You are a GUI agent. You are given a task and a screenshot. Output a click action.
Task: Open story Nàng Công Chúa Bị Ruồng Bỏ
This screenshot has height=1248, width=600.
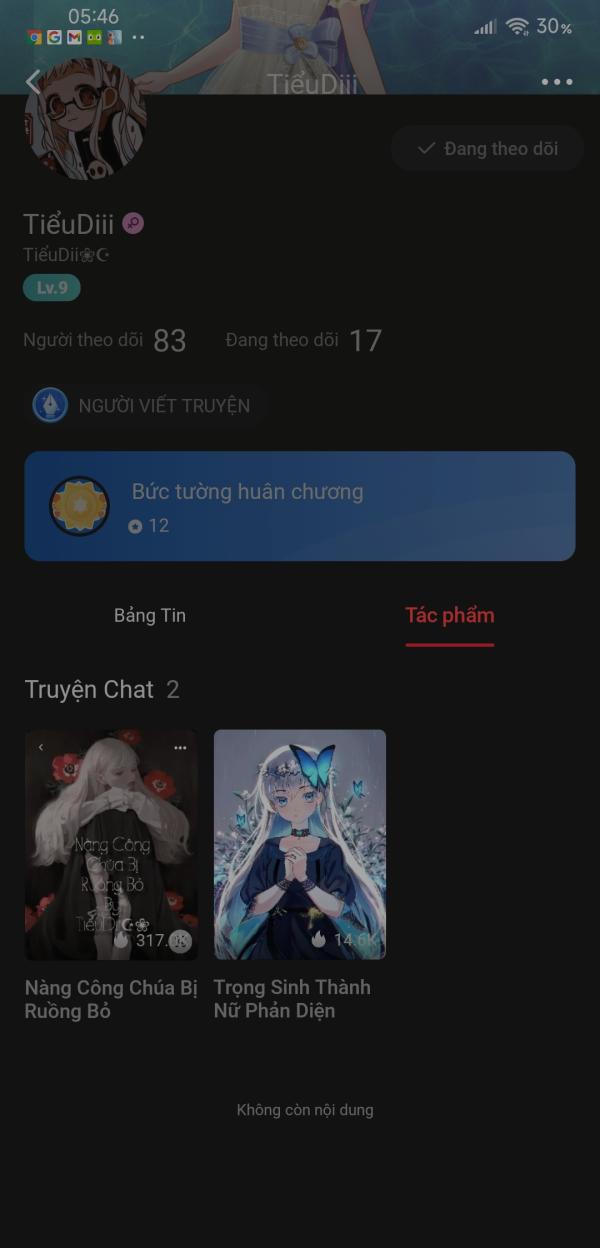coord(111,845)
